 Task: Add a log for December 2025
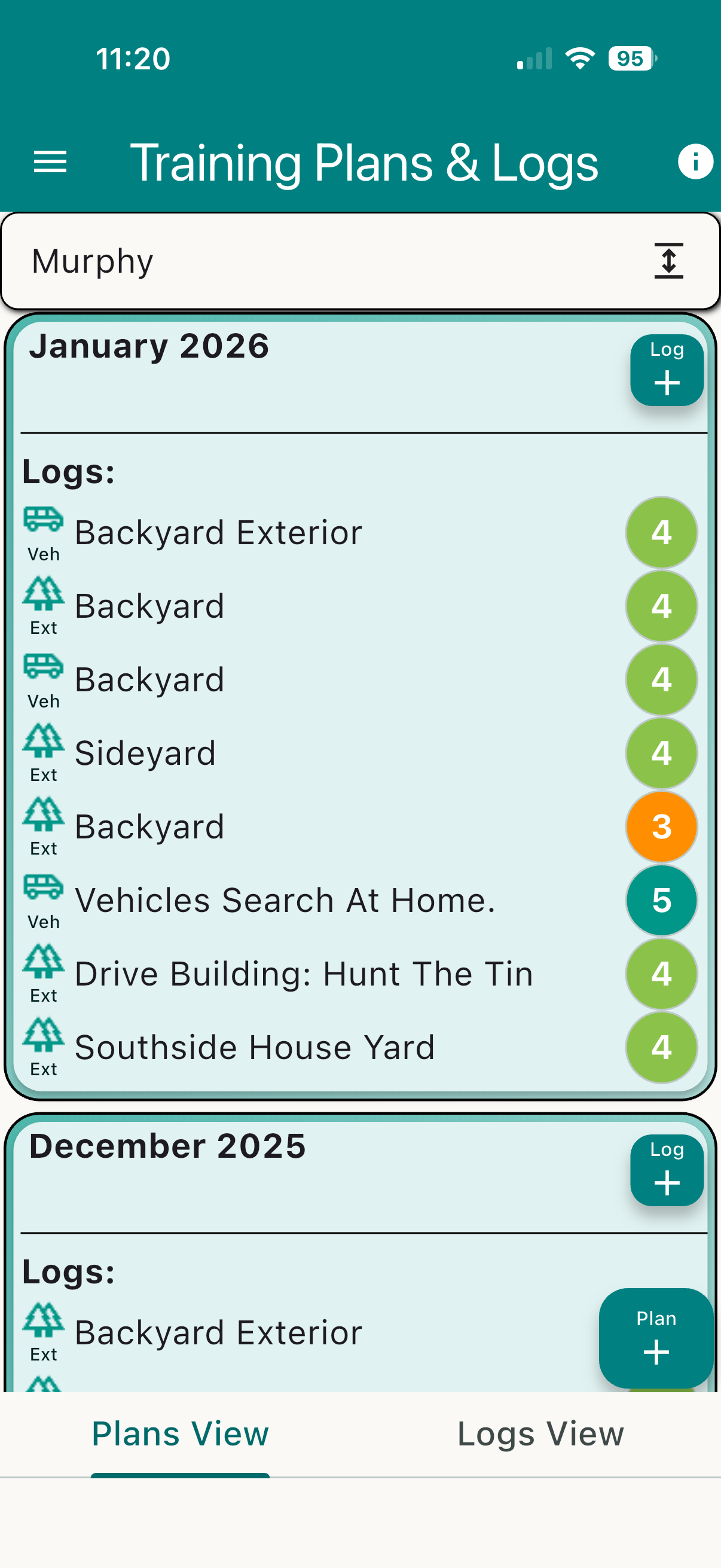coord(666,1170)
